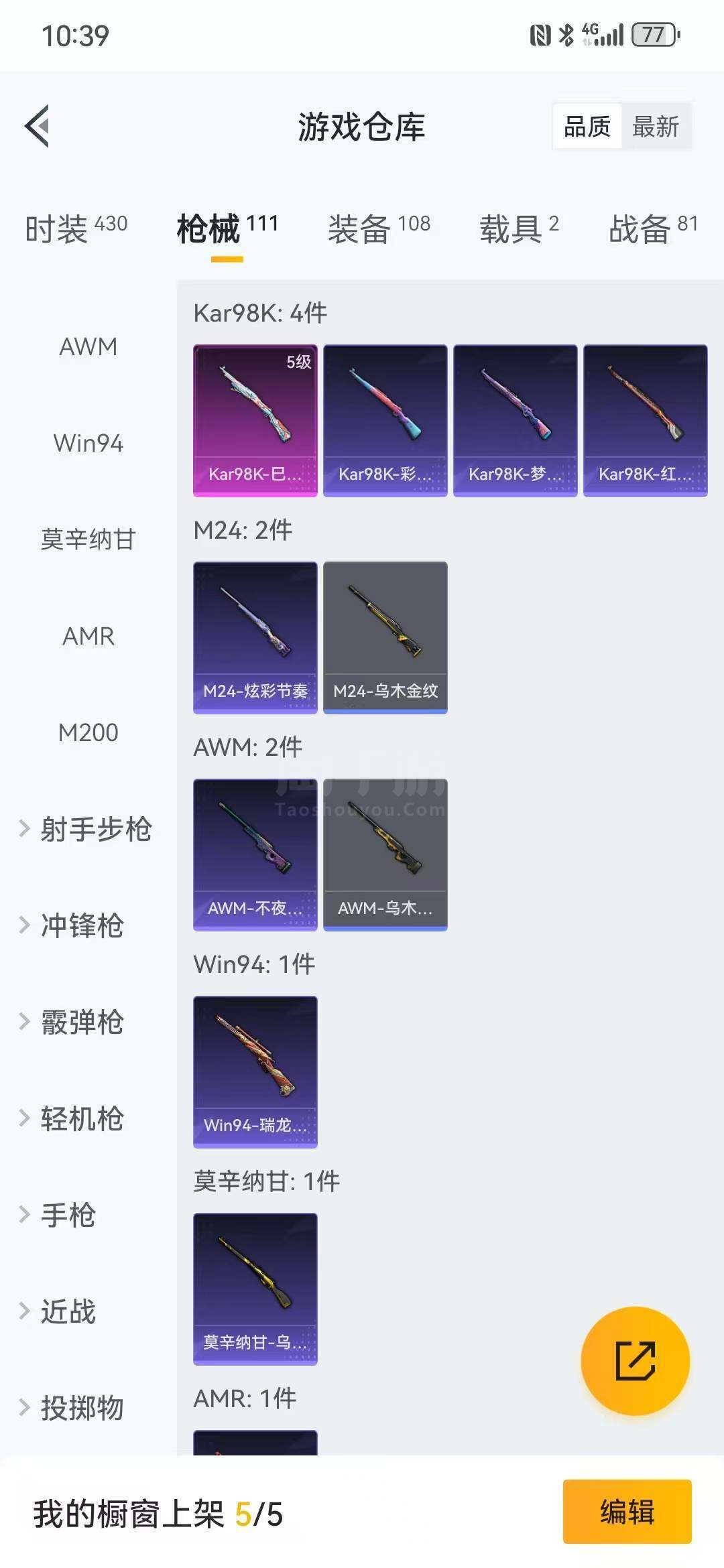View the Win94-瑞龙 skin tile

[x=255, y=1071]
